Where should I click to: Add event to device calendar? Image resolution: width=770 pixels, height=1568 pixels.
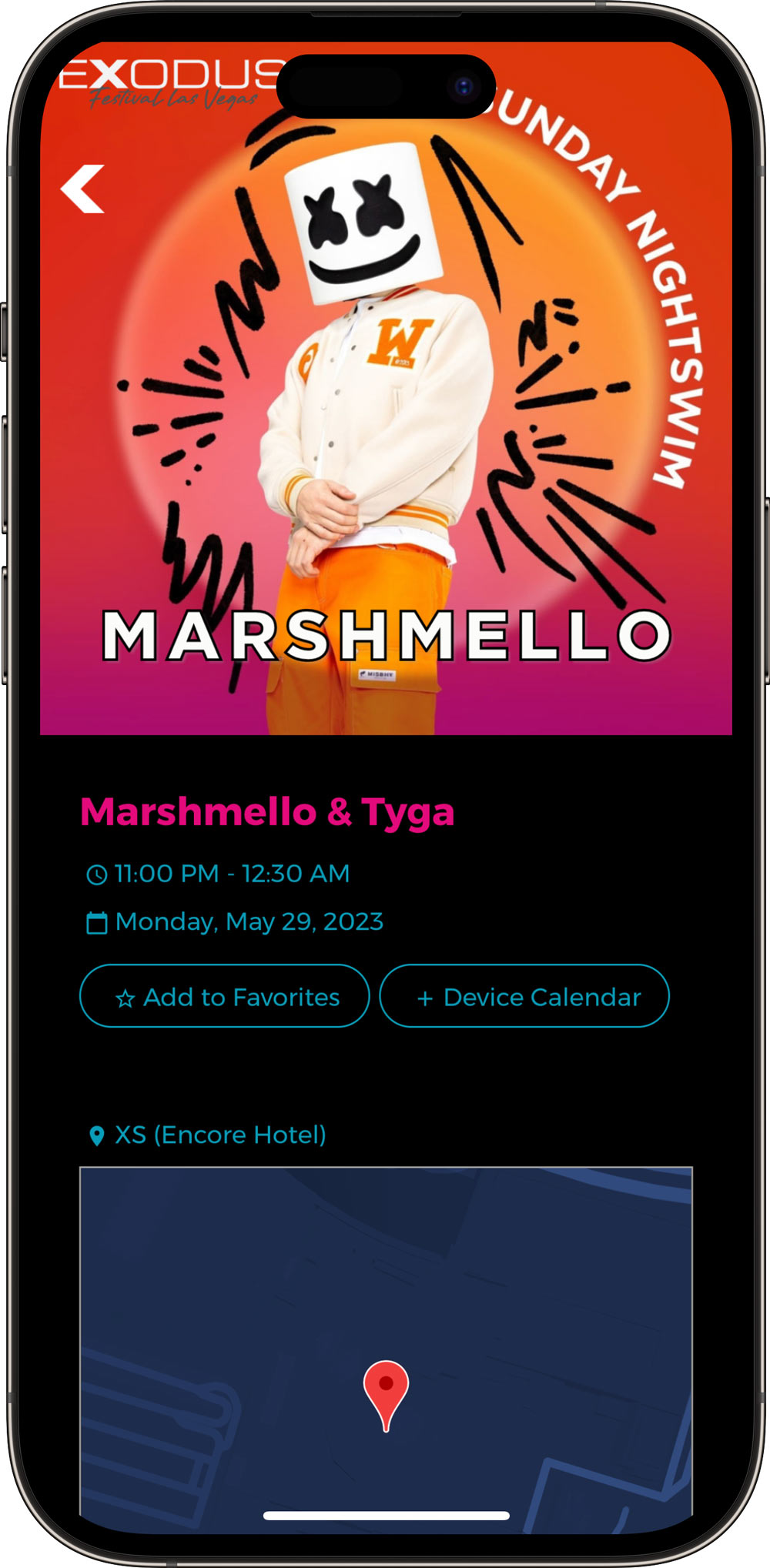(524, 996)
